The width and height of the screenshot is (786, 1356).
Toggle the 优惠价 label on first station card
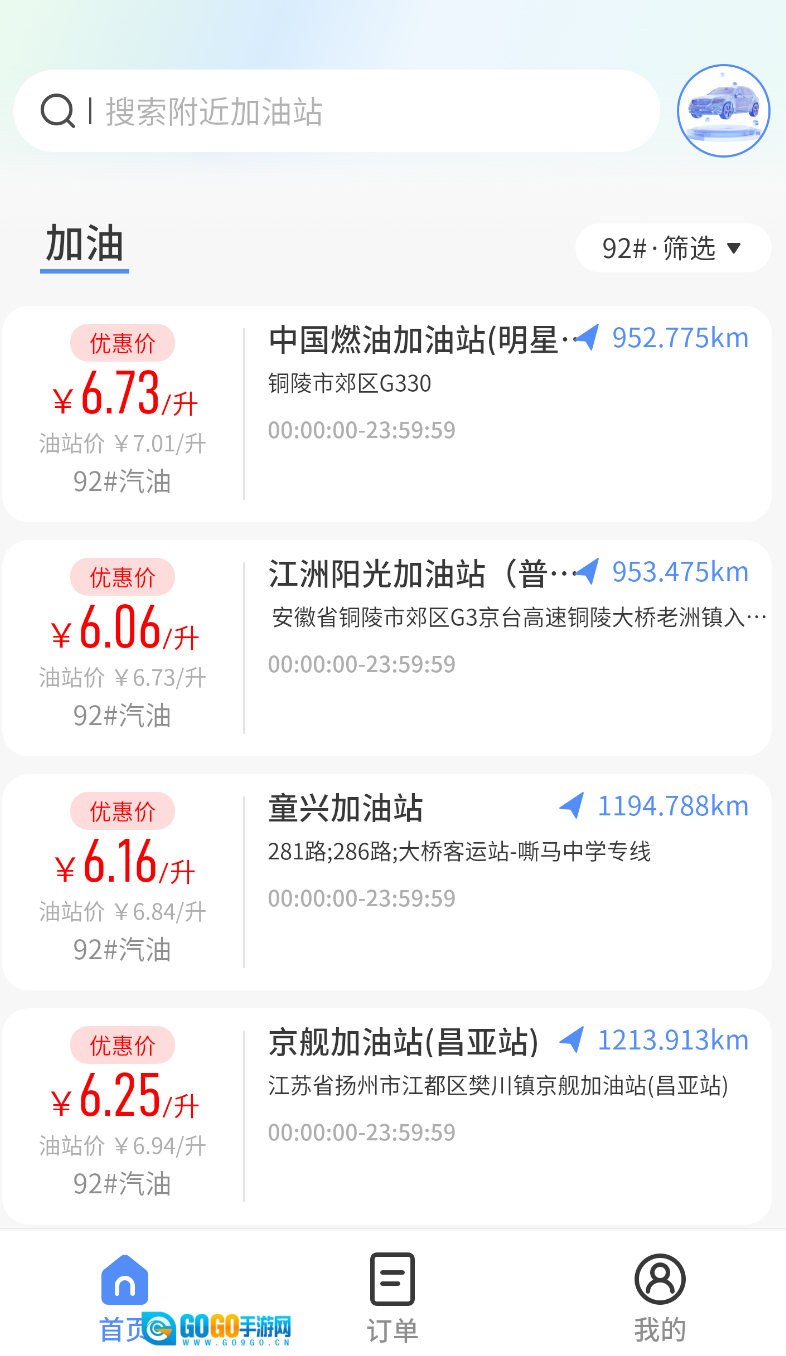click(x=122, y=343)
